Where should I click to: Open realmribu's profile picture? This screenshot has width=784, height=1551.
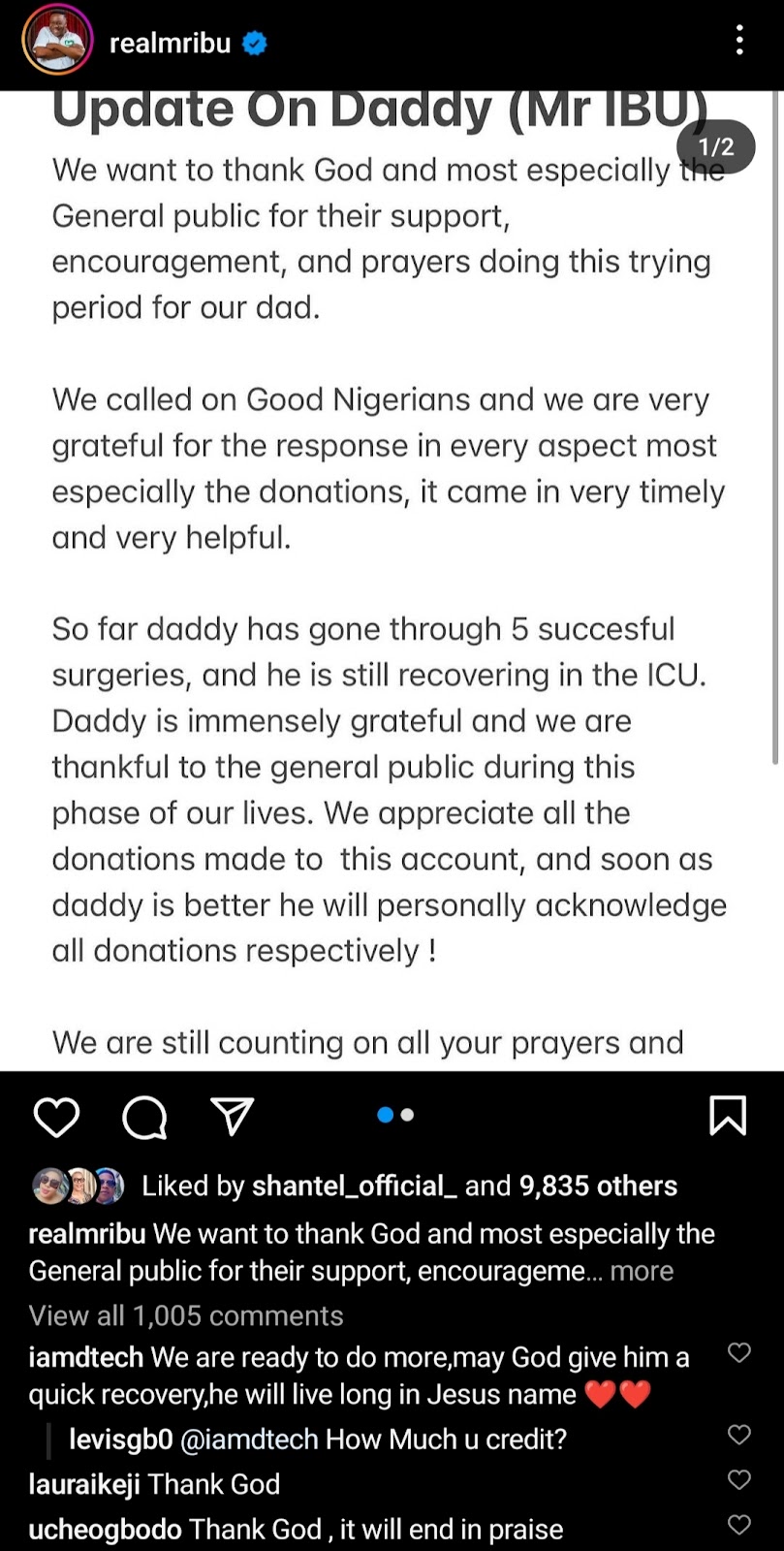click(x=57, y=41)
